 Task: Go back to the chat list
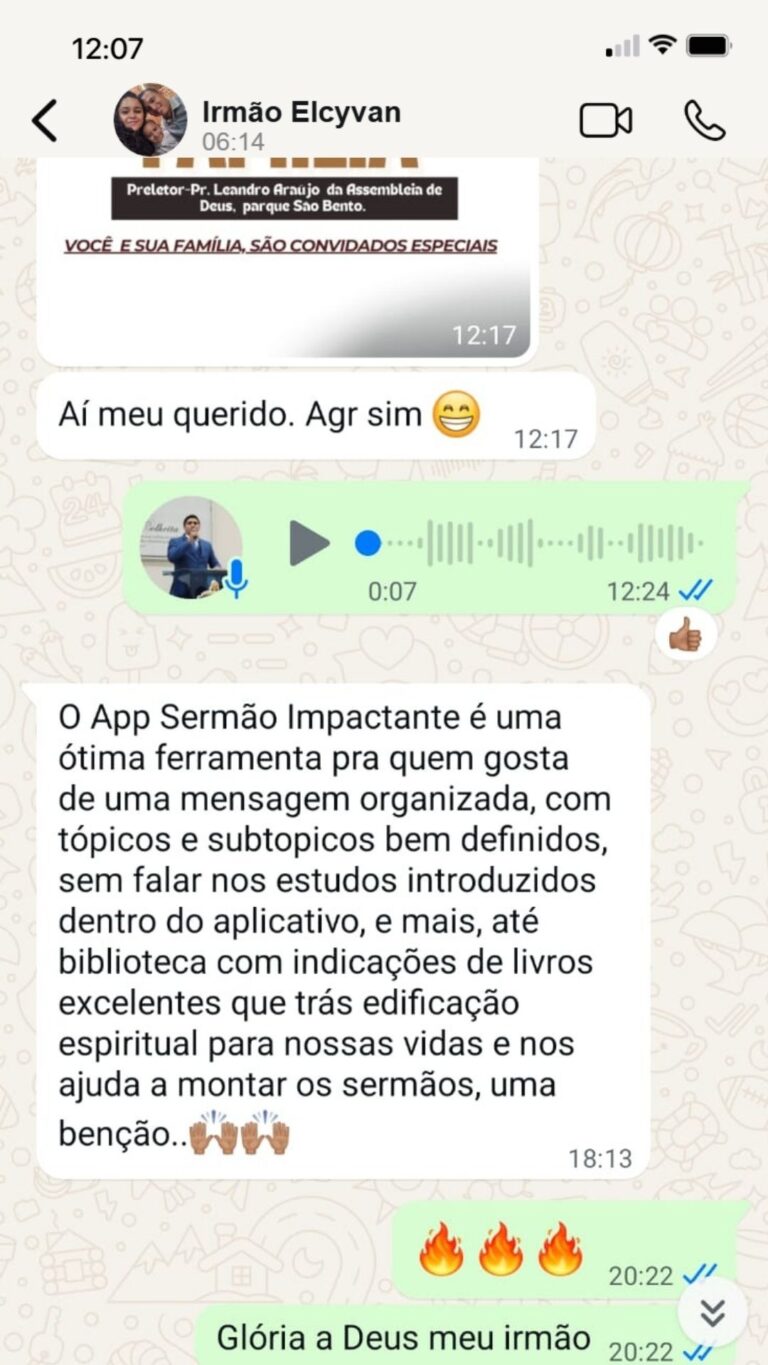pyautogui.click(x=44, y=121)
